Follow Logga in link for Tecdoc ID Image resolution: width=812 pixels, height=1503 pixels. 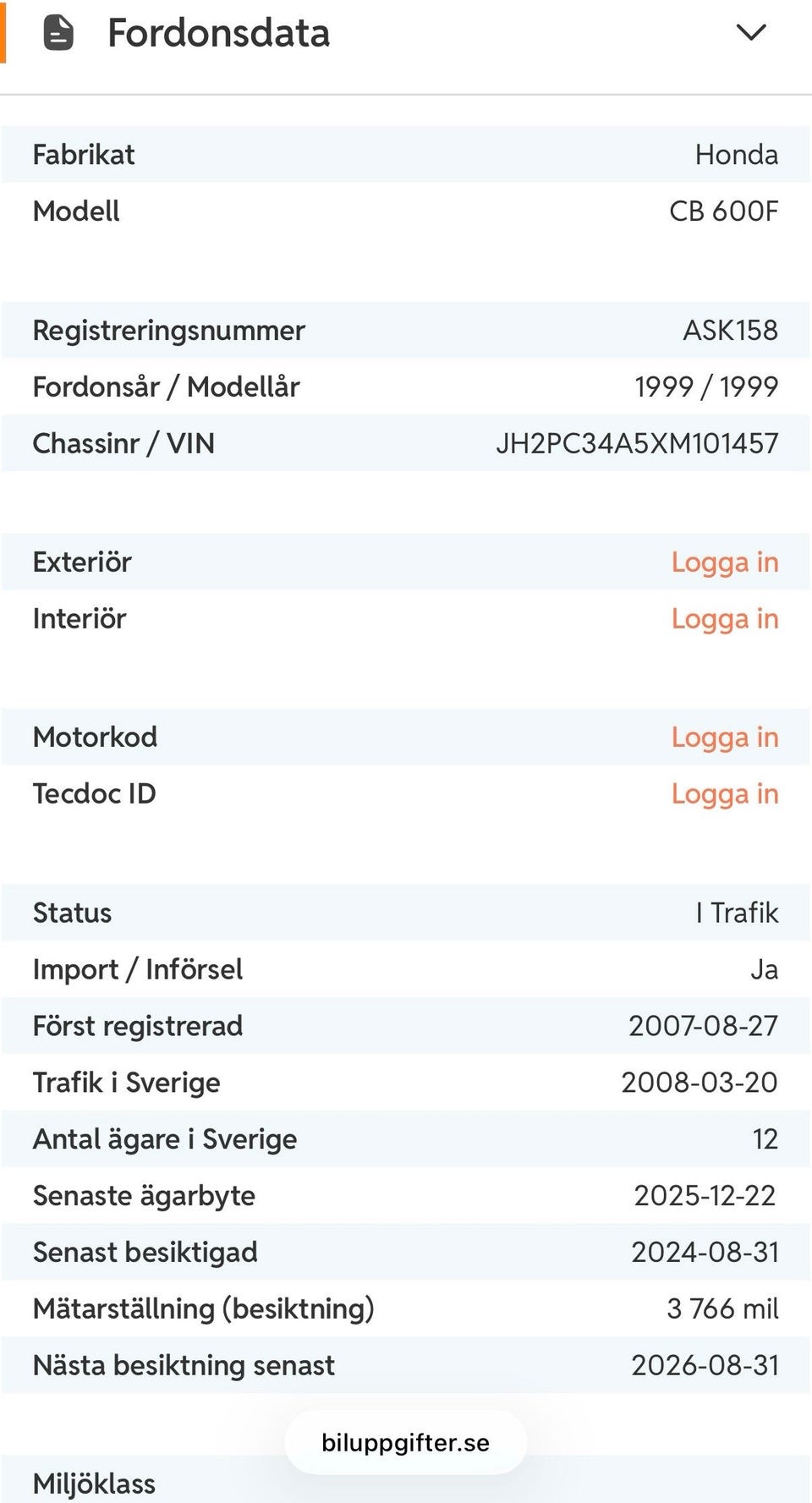pos(725,794)
